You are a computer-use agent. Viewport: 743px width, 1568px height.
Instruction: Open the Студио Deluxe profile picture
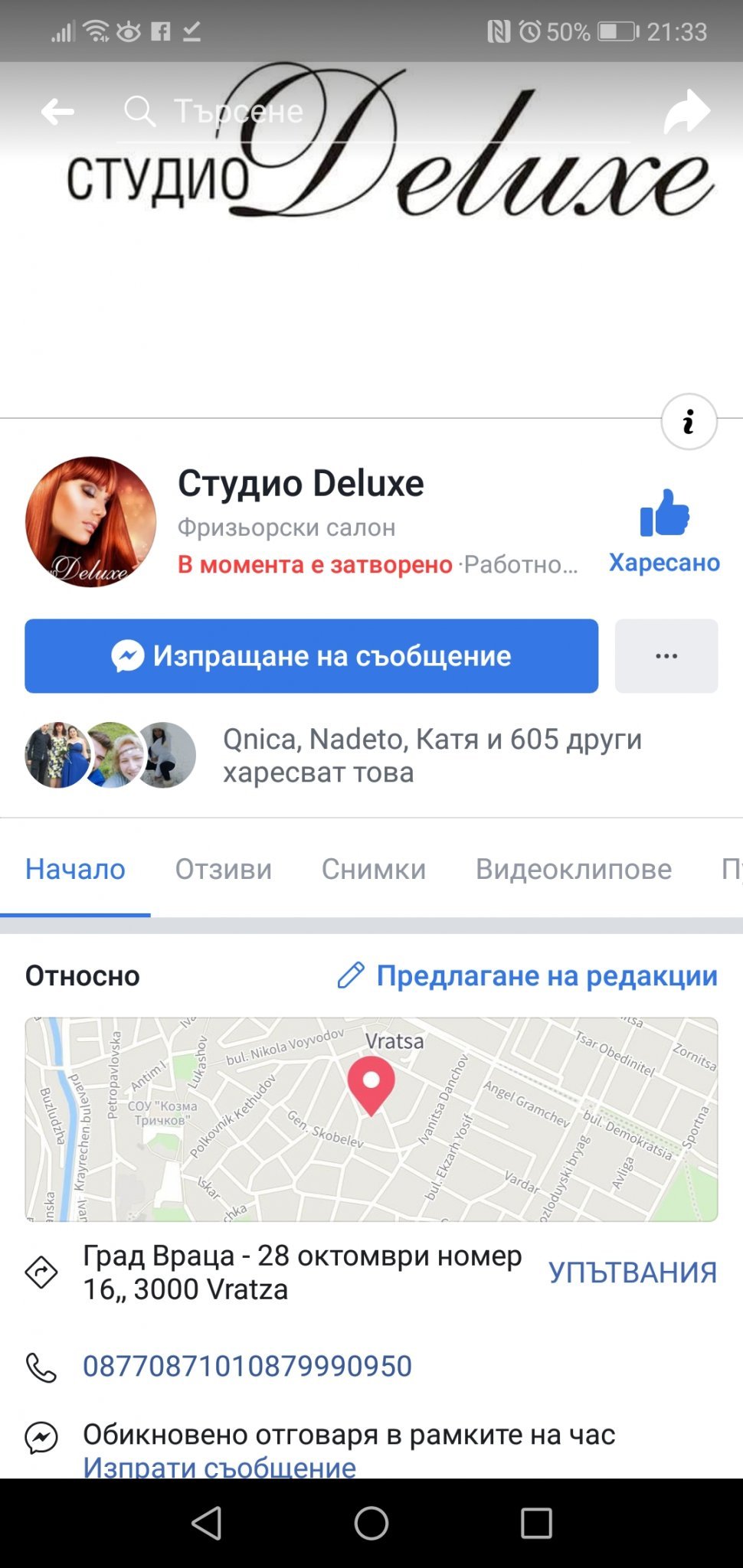point(90,522)
